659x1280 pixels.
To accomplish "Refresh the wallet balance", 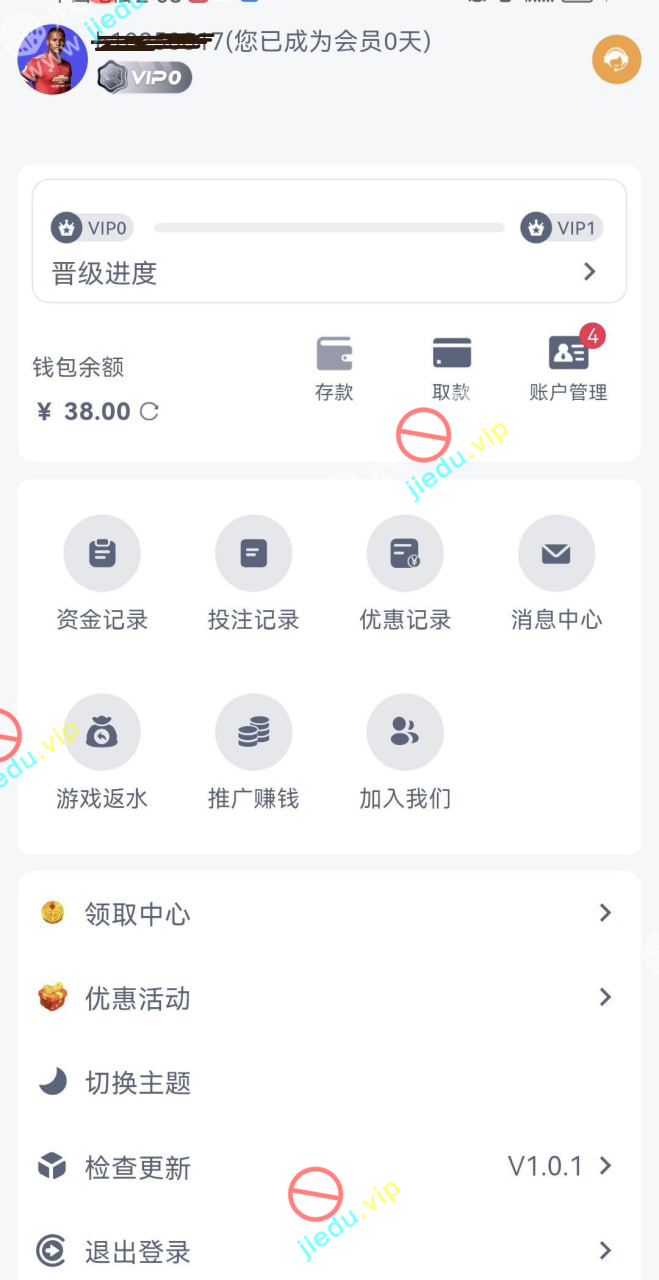I will [x=149, y=411].
